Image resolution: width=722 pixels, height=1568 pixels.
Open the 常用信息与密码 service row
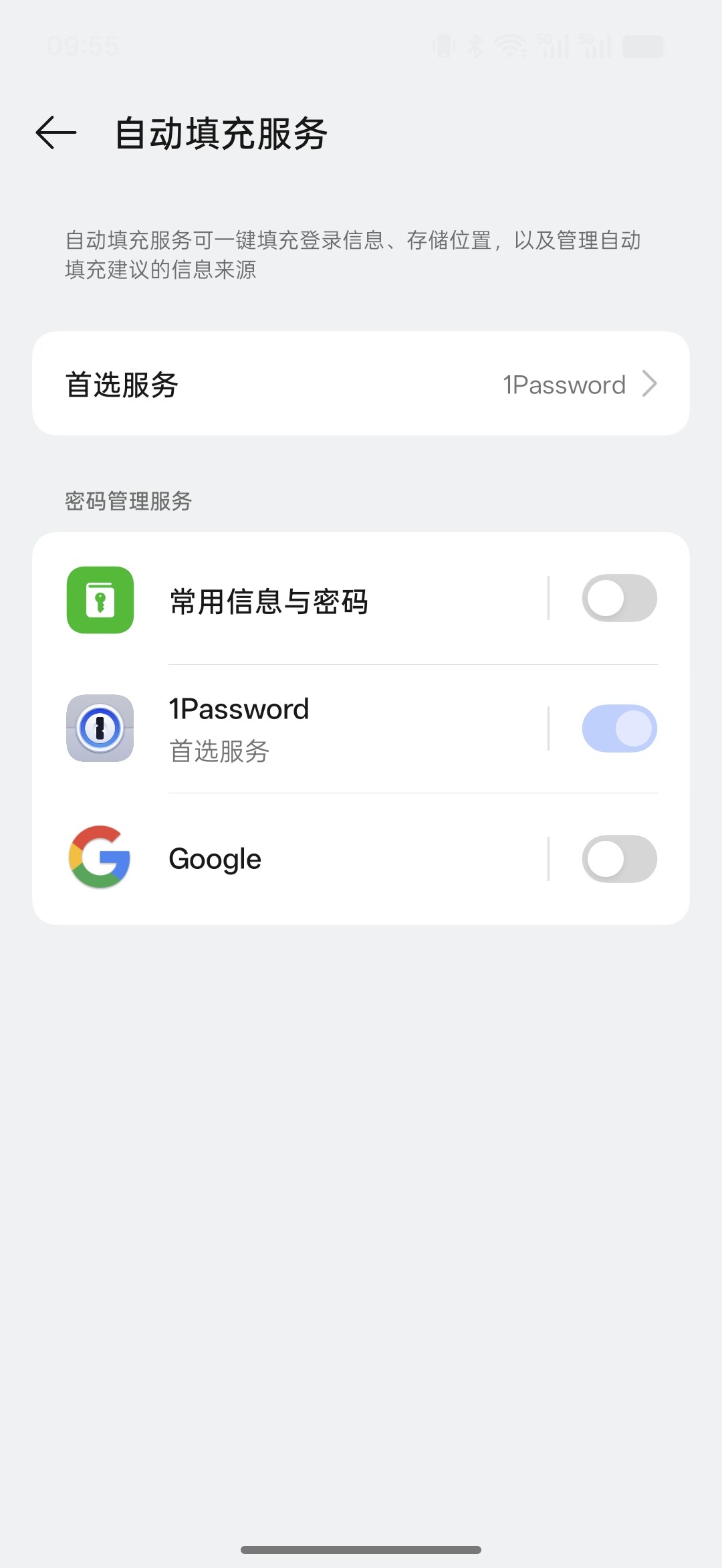pyautogui.click(x=290, y=599)
